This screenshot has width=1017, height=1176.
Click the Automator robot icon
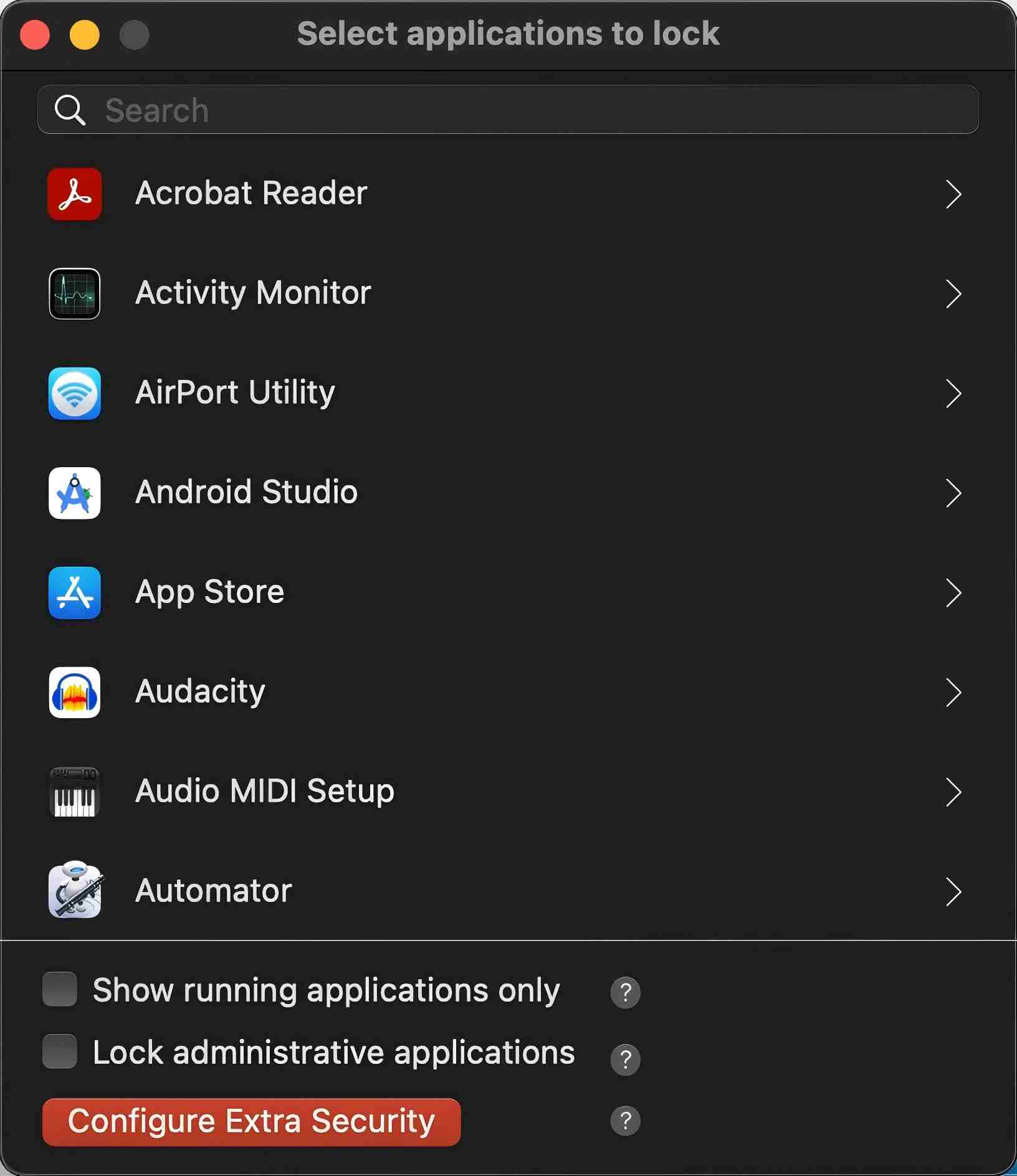click(x=74, y=891)
